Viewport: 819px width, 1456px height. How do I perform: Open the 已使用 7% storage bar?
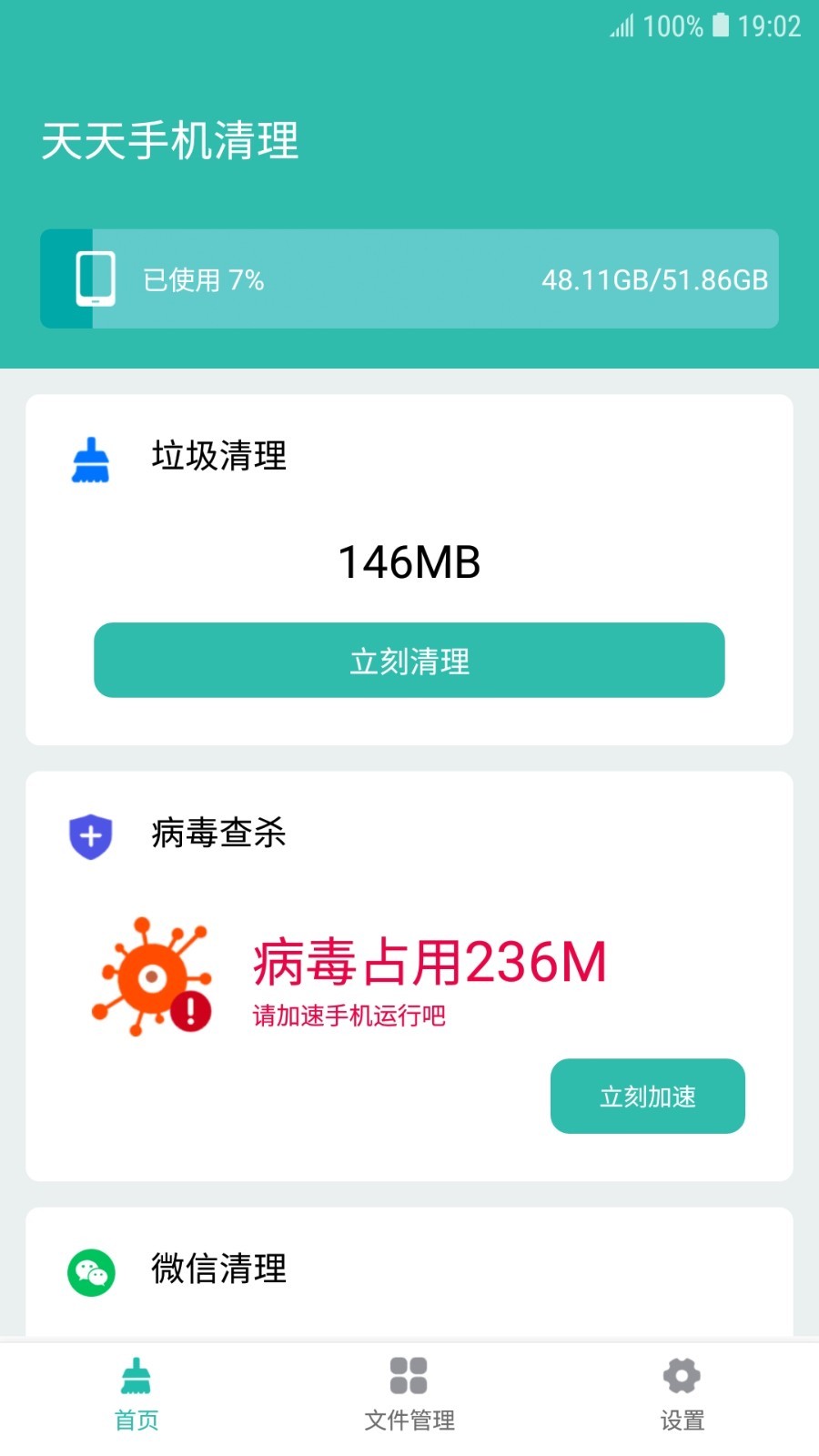point(409,279)
